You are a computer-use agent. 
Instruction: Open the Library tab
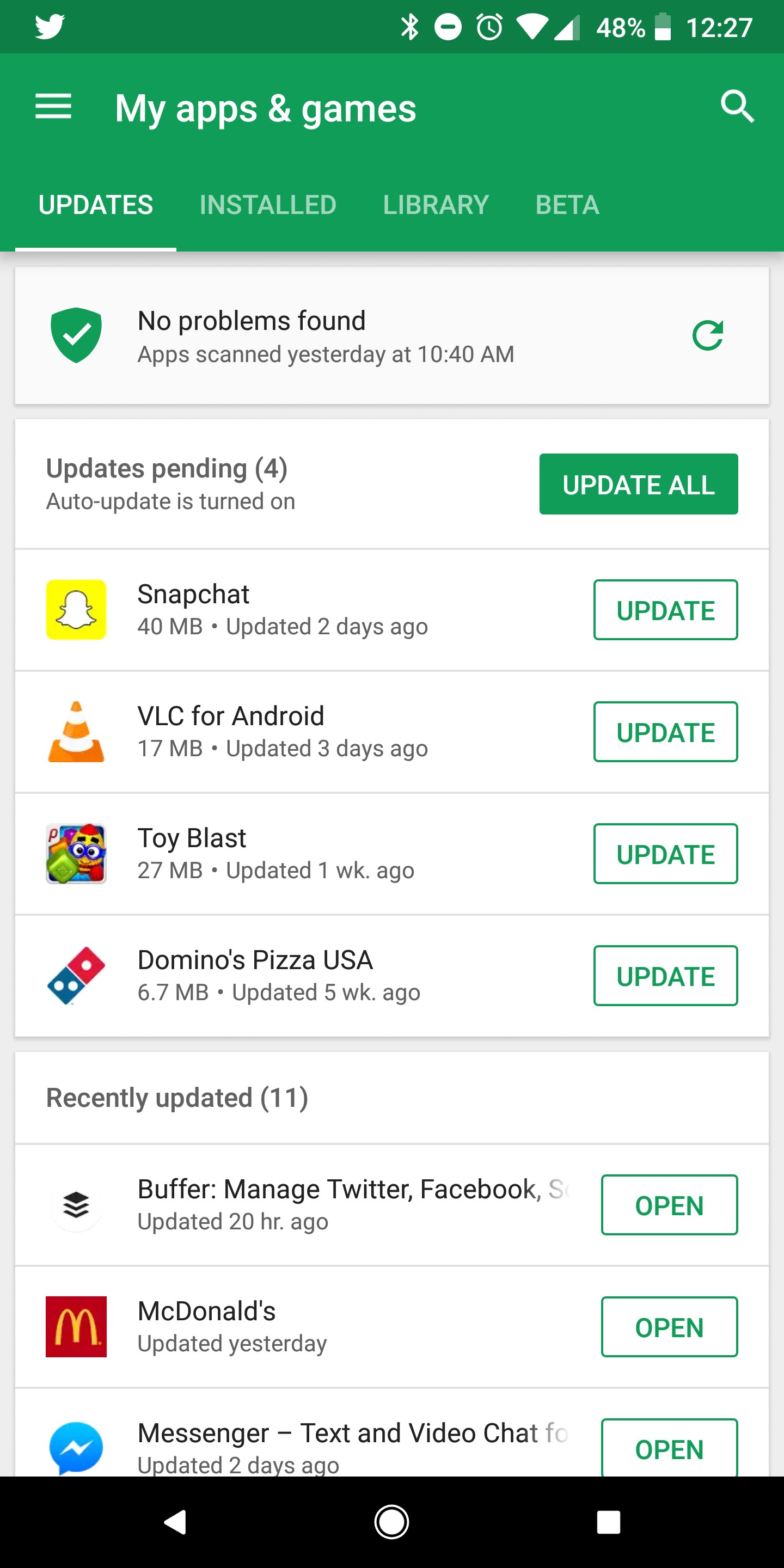(x=435, y=205)
